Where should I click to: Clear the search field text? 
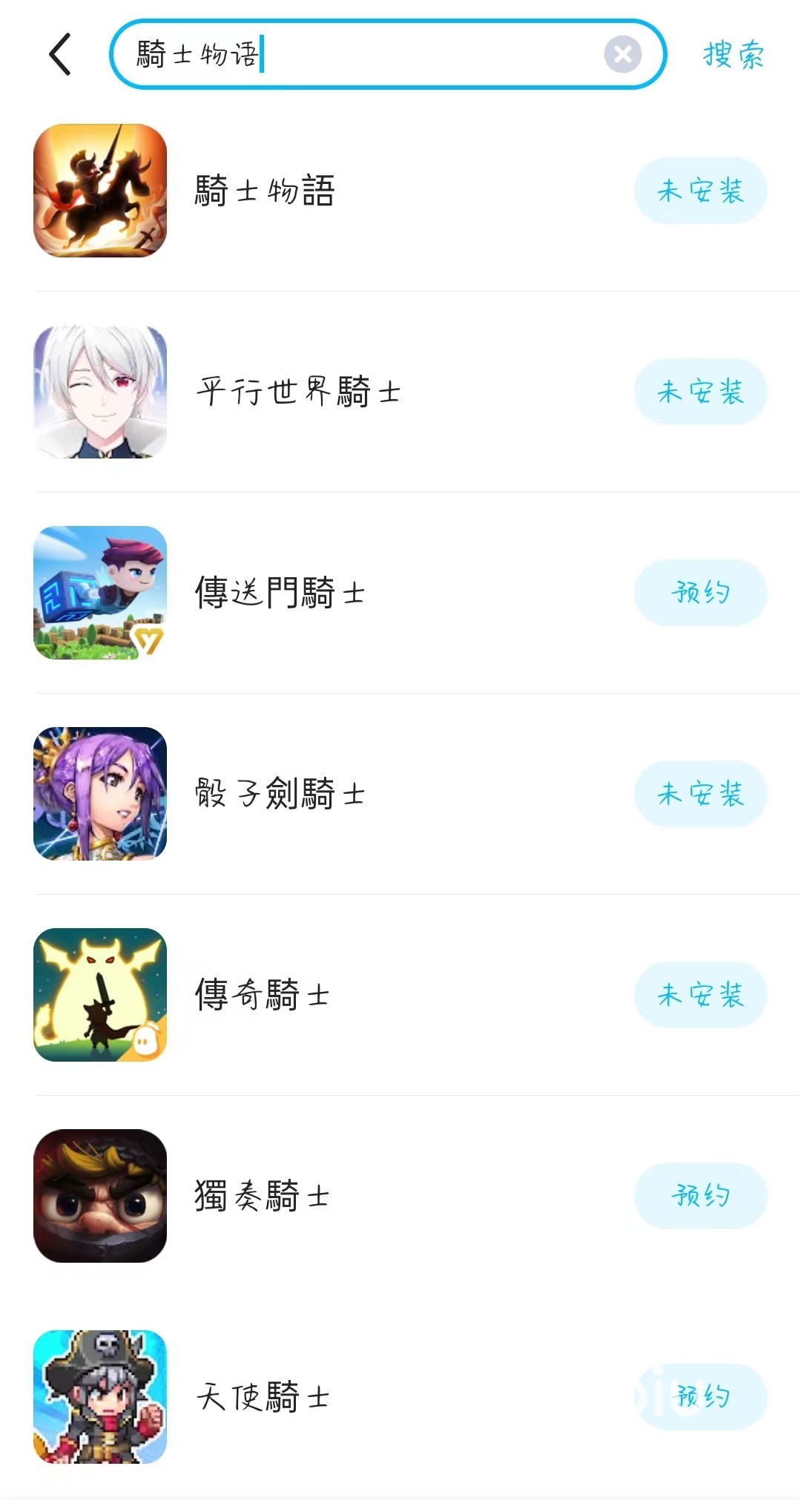click(622, 54)
